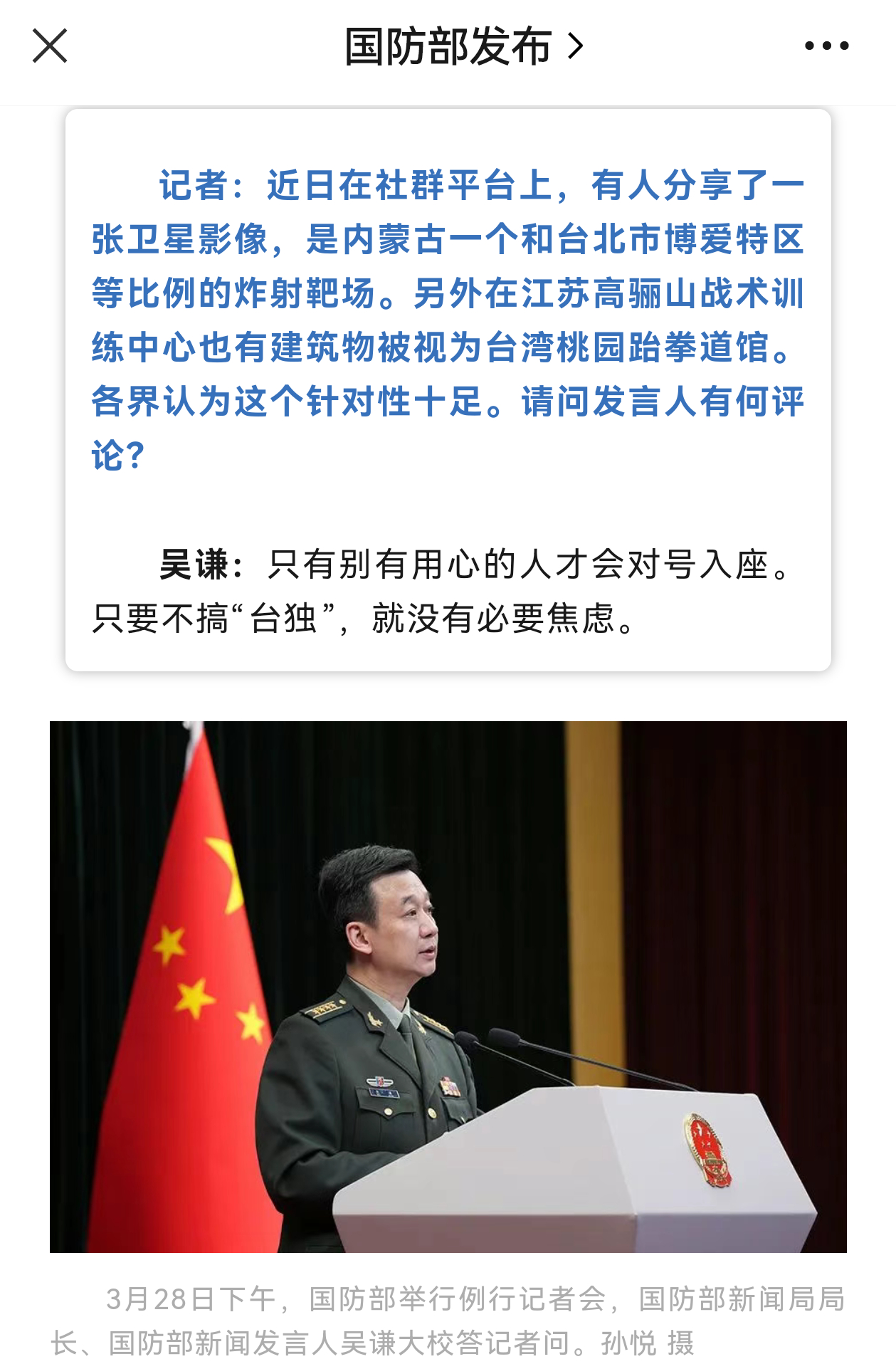Toggle the article card selection

tap(448, 392)
